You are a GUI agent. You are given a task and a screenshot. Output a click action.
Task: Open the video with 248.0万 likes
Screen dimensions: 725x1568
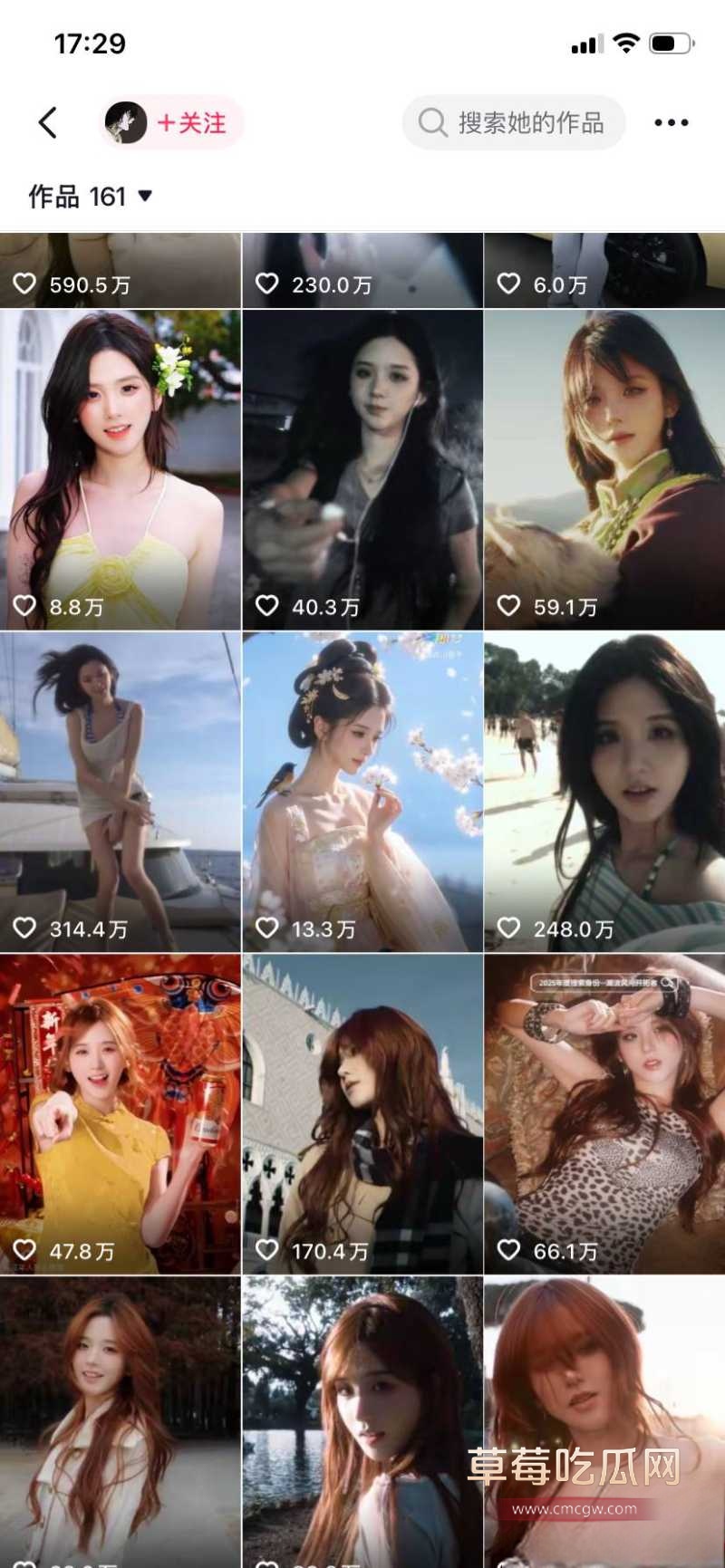pyautogui.click(x=604, y=792)
